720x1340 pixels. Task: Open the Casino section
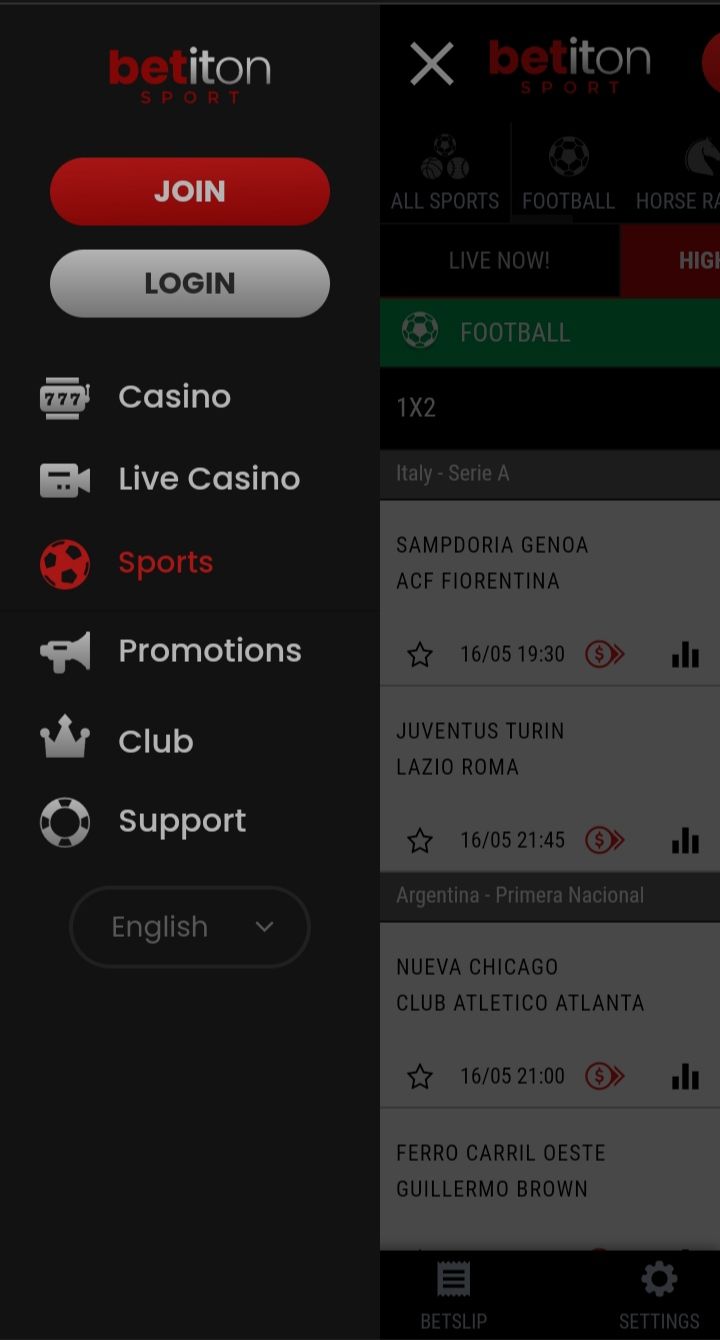[174, 397]
